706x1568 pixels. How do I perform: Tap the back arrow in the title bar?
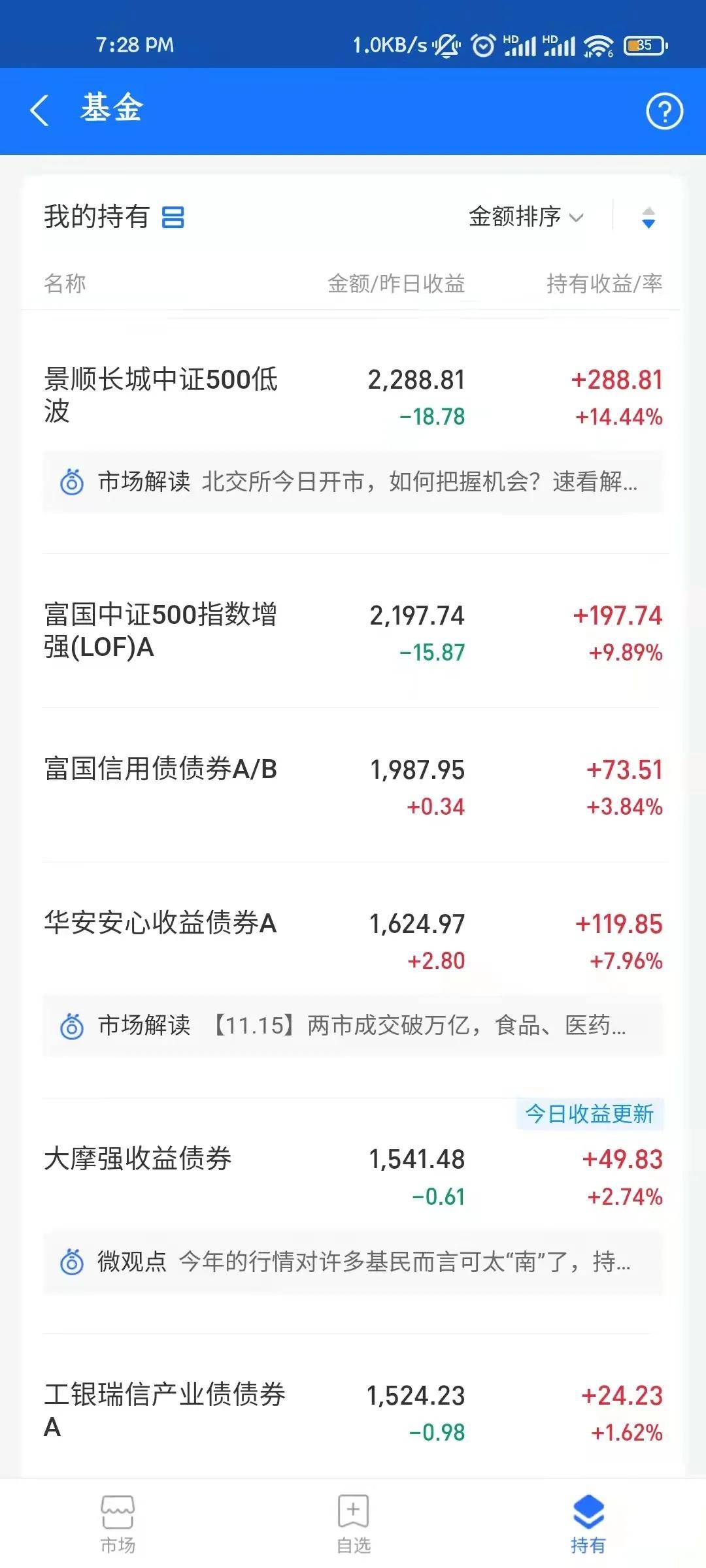[x=41, y=110]
